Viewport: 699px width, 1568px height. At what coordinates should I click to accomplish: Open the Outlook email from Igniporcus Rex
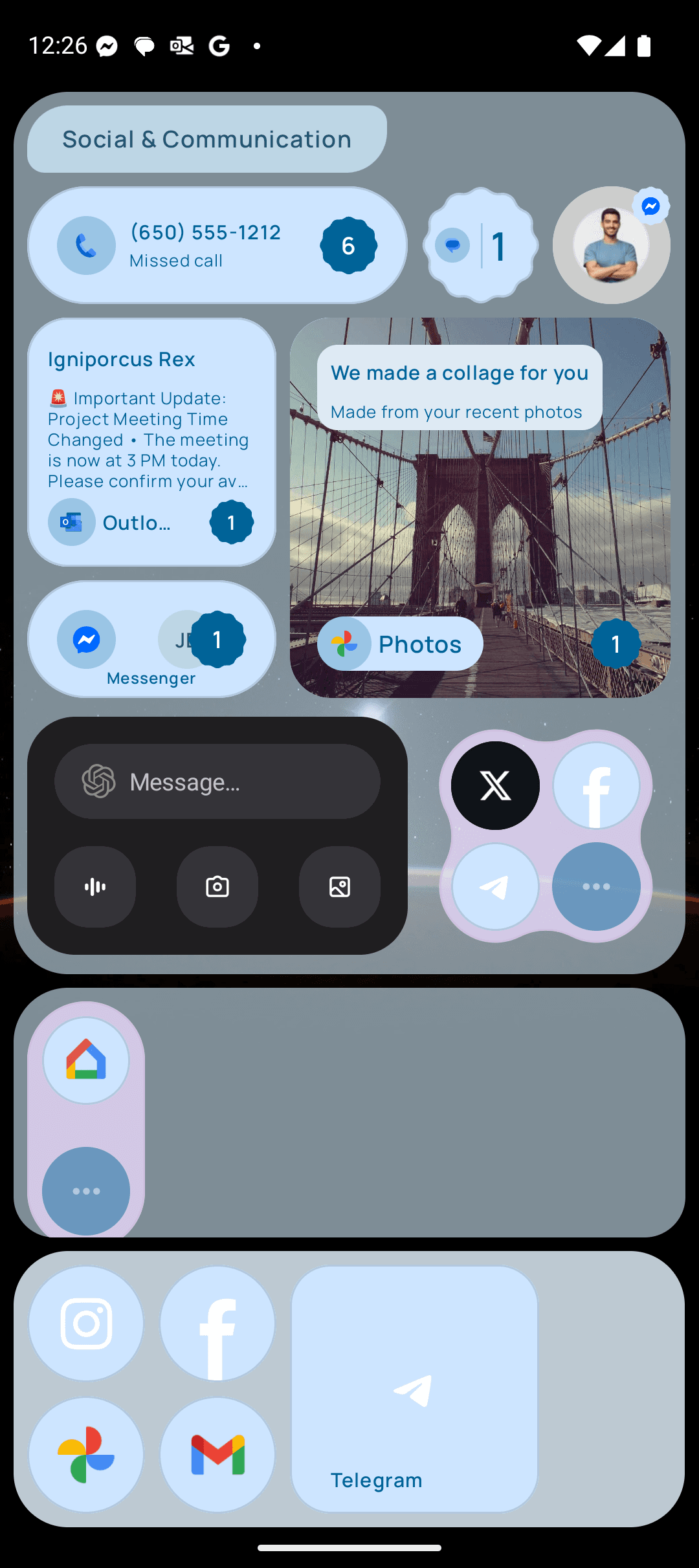pyautogui.click(x=151, y=441)
